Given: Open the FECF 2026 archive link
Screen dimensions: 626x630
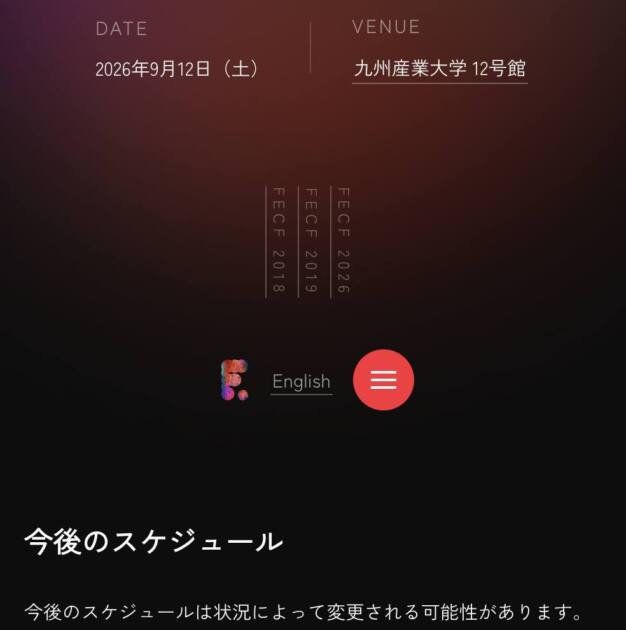Looking at the screenshot, I should pyautogui.click(x=343, y=241).
